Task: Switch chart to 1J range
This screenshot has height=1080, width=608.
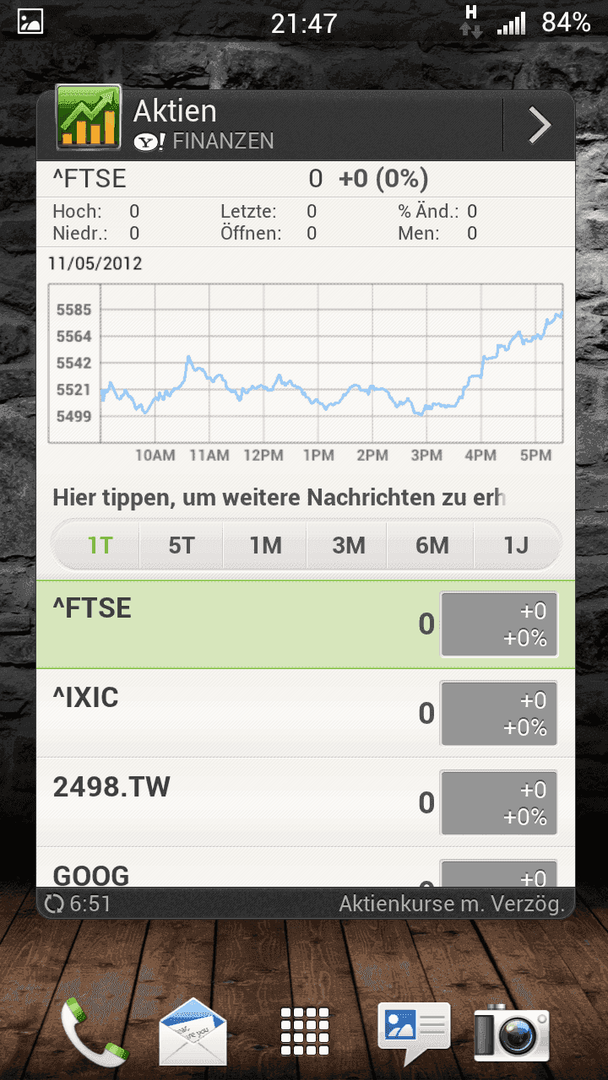Action: pos(516,546)
